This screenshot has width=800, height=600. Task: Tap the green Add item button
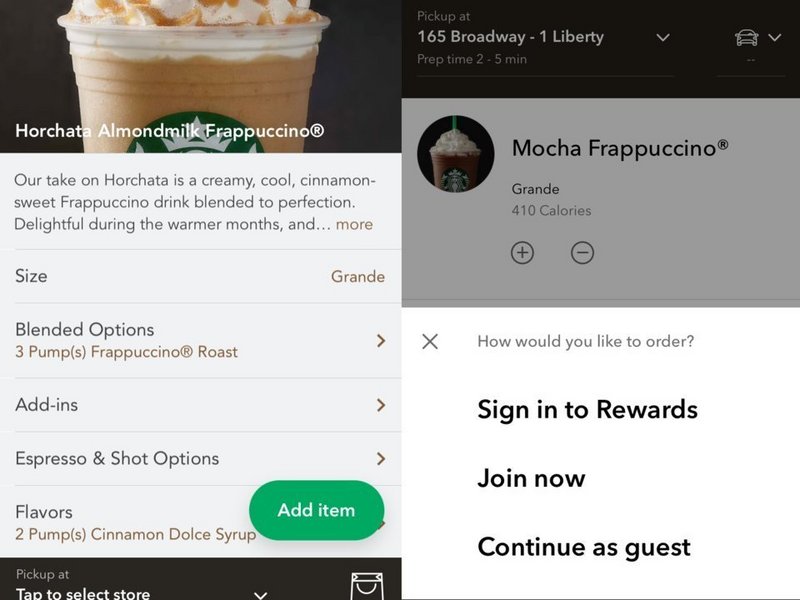pos(316,510)
